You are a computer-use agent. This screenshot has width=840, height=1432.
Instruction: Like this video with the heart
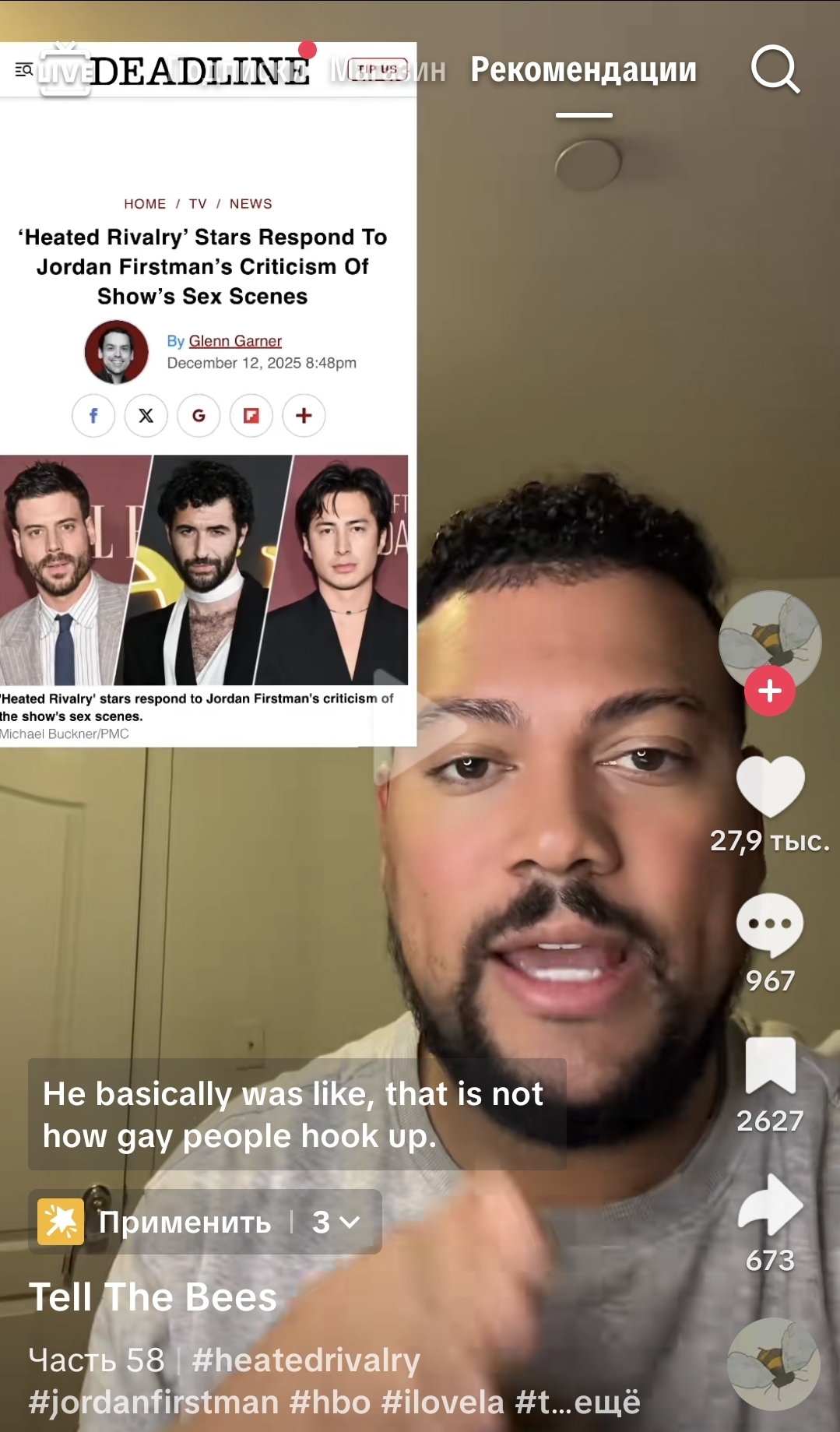point(770,785)
